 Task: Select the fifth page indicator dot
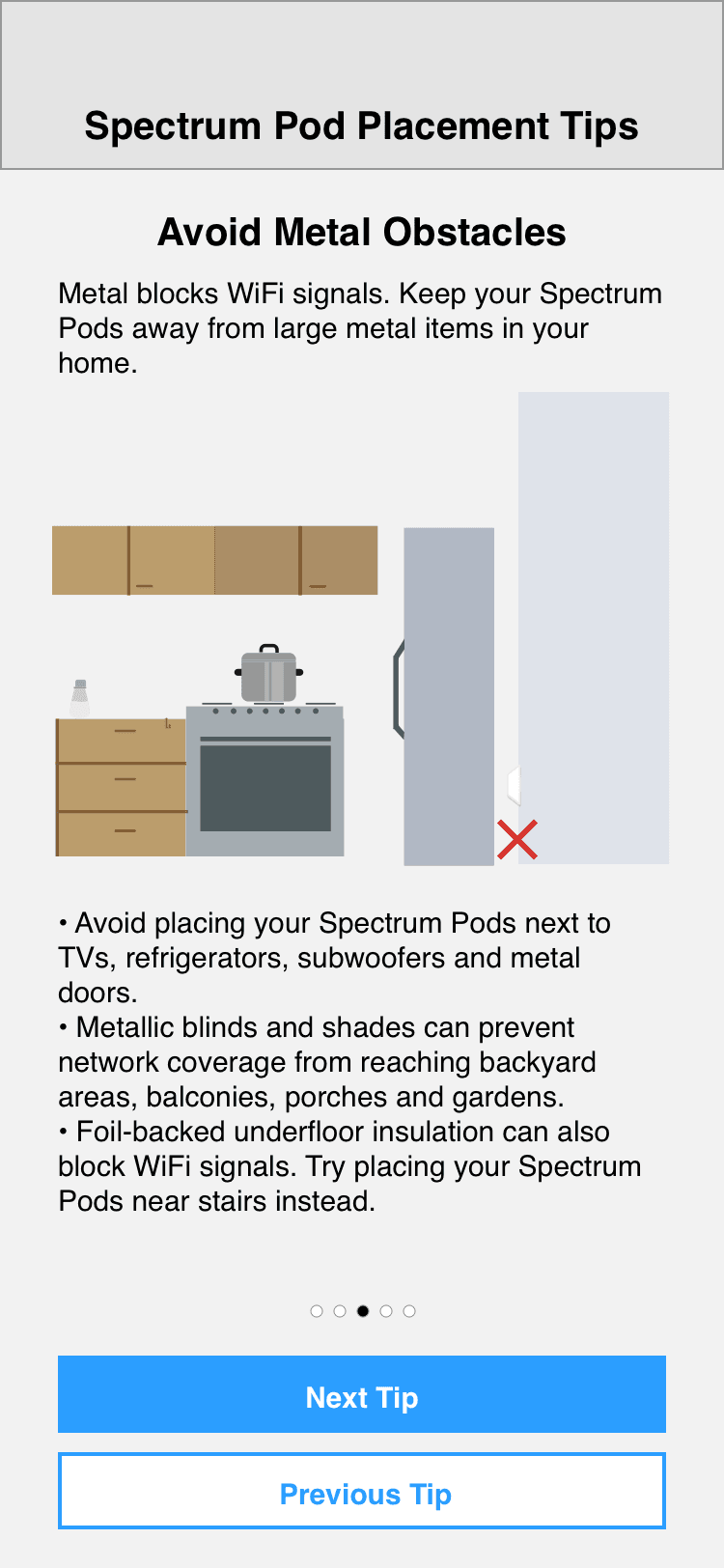409,1311
